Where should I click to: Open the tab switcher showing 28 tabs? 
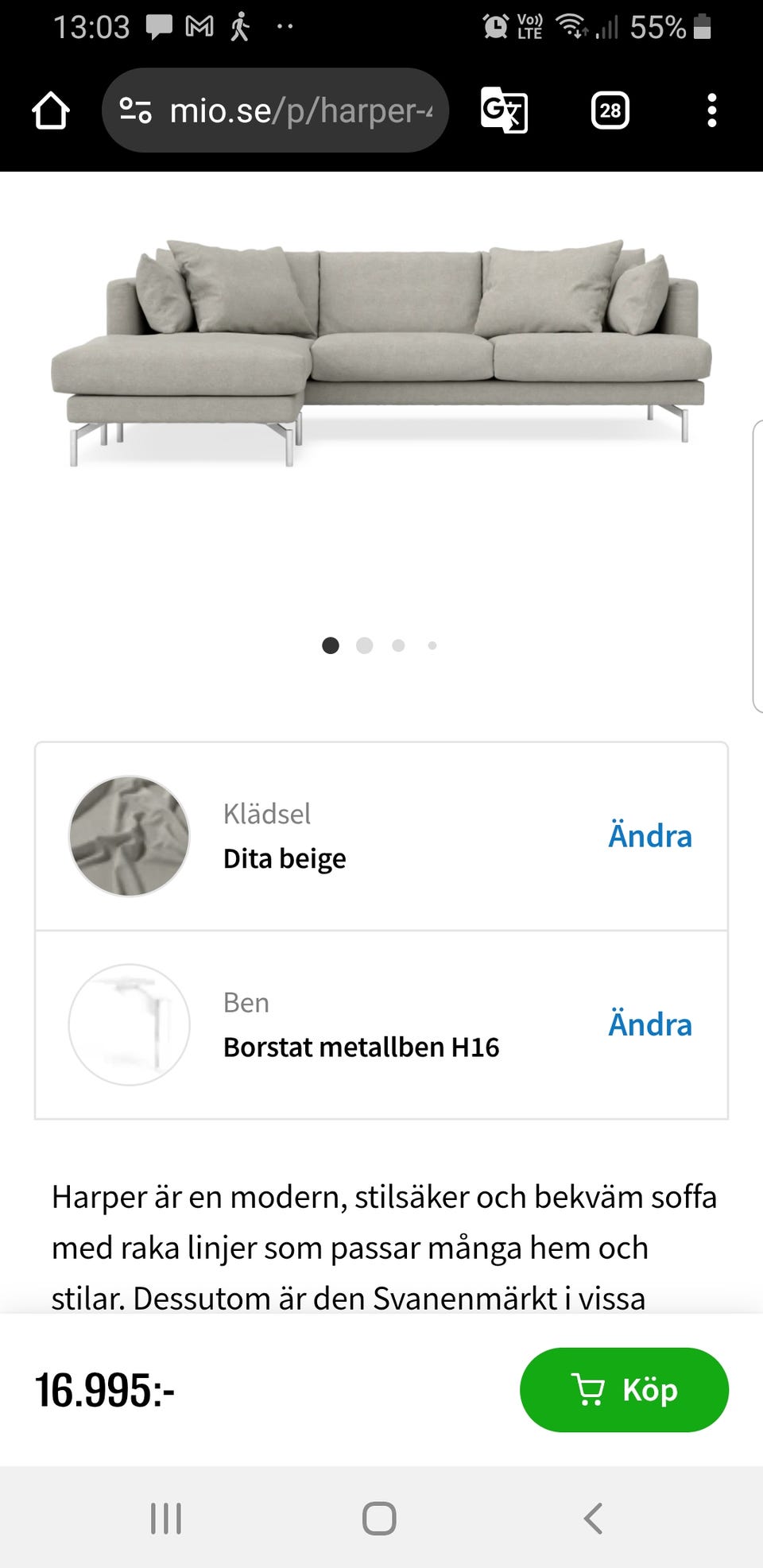pyautogui.click(x=609, y=110)
